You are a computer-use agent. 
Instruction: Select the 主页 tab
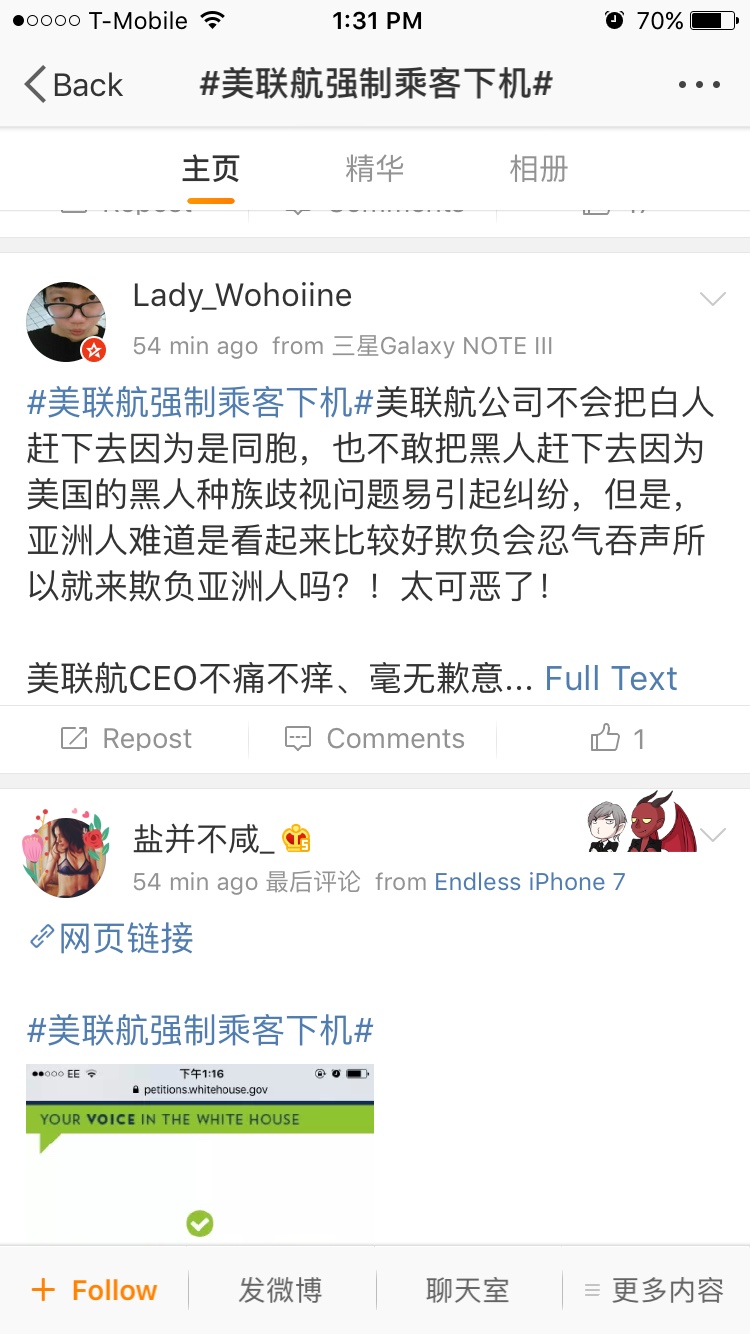tap(210, 169)
